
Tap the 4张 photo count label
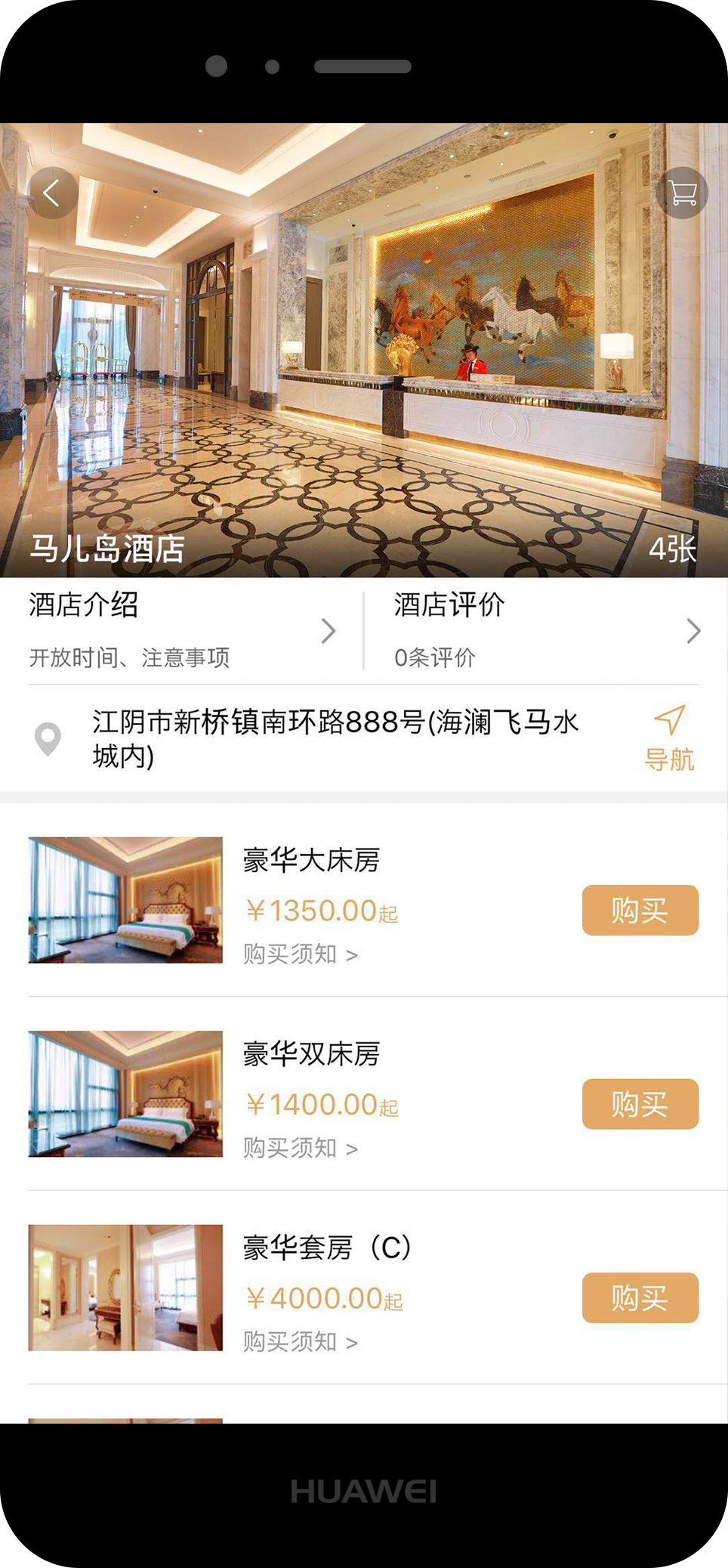[x=674, y=549]
